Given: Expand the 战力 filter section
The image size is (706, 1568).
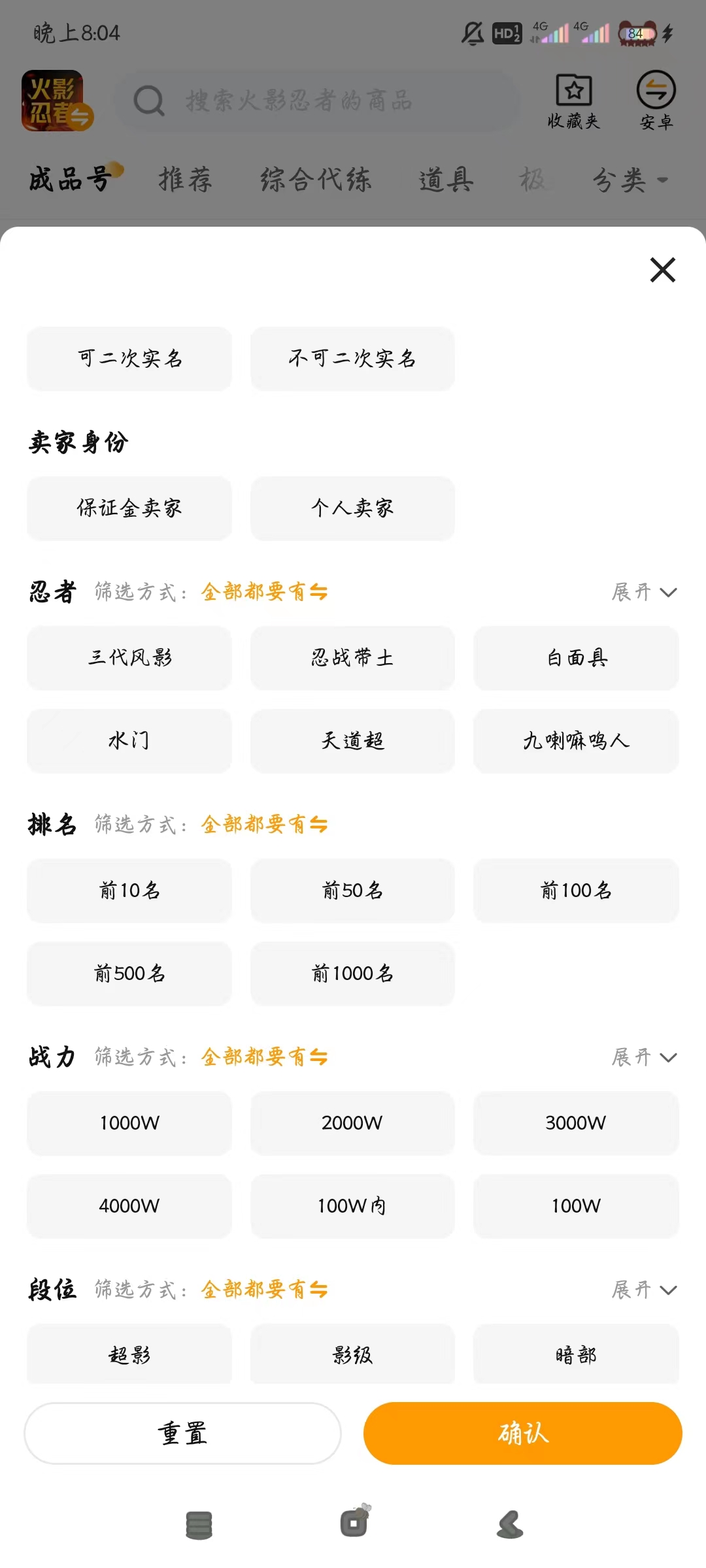Looking at the screenshot, I should [644, 1058].
